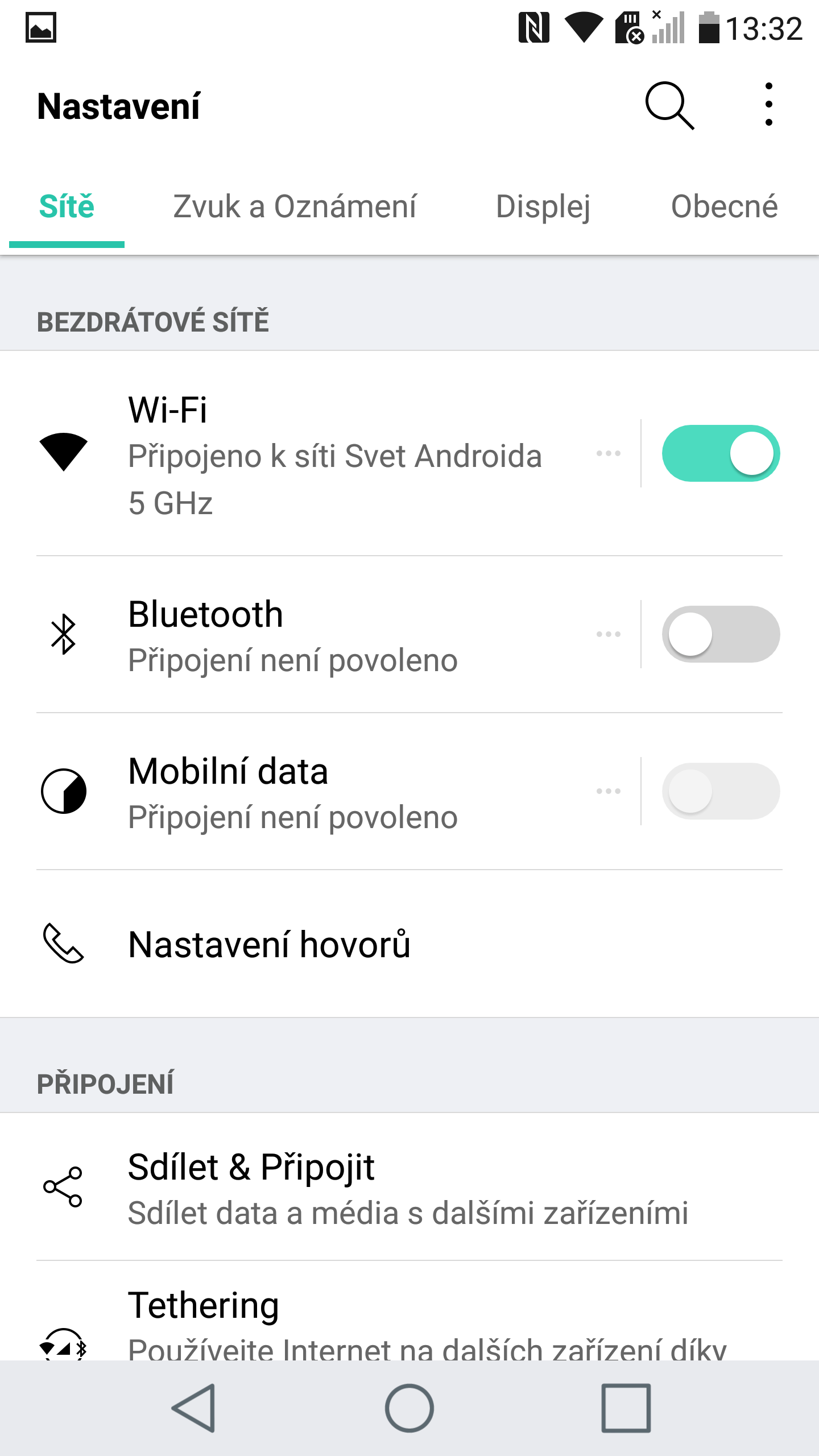Open Nastavení hovorů
The image size is (819, 1456).
click(409, 944)
